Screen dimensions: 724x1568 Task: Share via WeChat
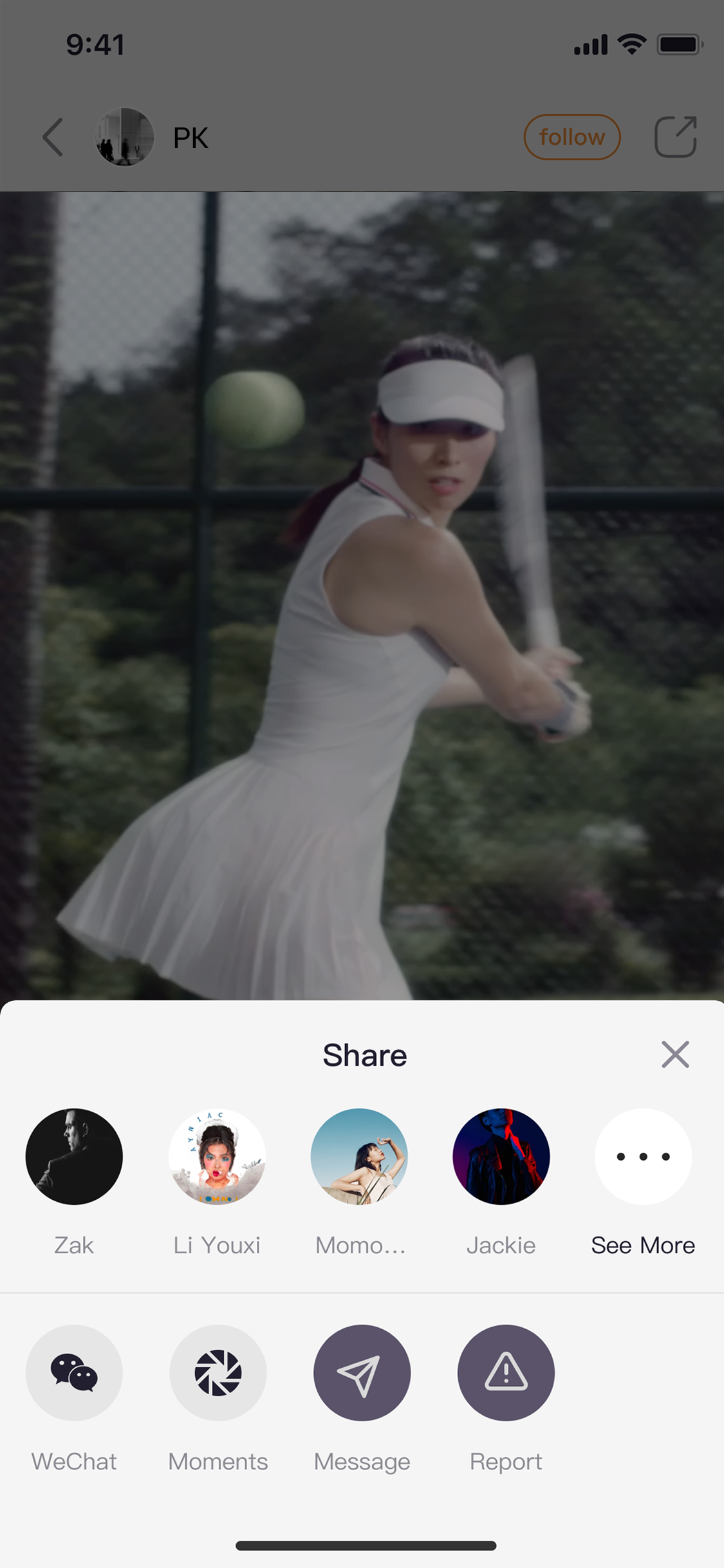[74, 1373]
